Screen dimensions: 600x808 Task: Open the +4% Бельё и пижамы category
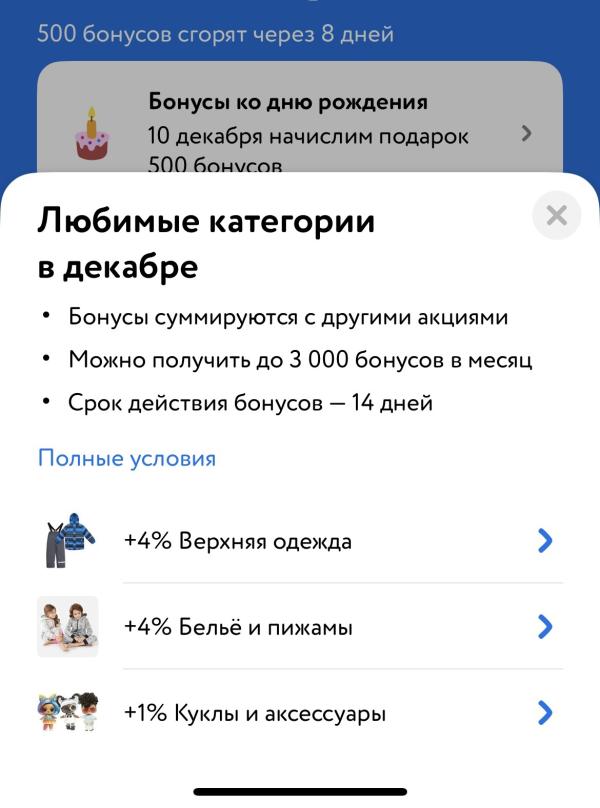pos(300,627)
